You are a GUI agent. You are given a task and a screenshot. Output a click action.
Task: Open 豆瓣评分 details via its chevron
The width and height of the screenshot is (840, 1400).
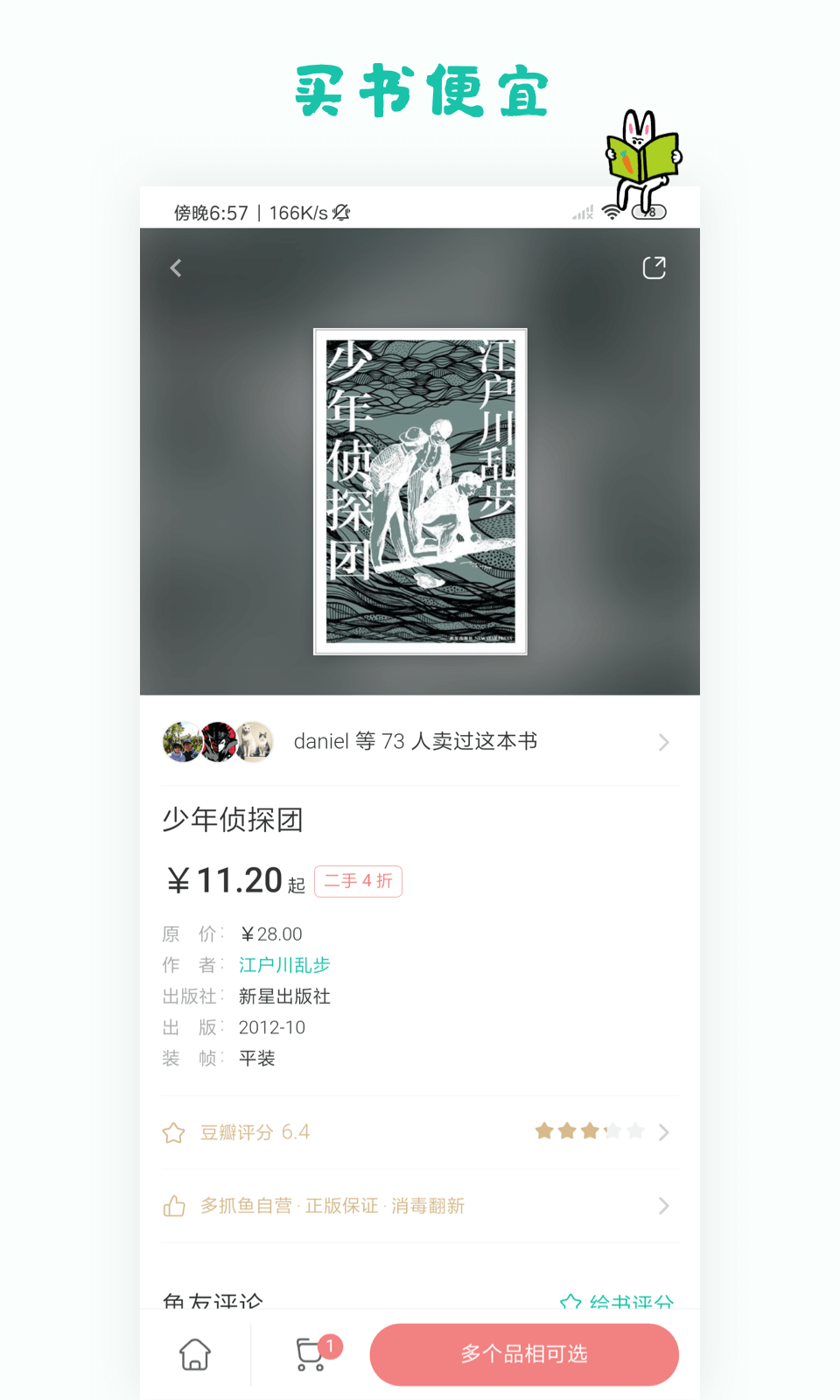coord(664,1131)
